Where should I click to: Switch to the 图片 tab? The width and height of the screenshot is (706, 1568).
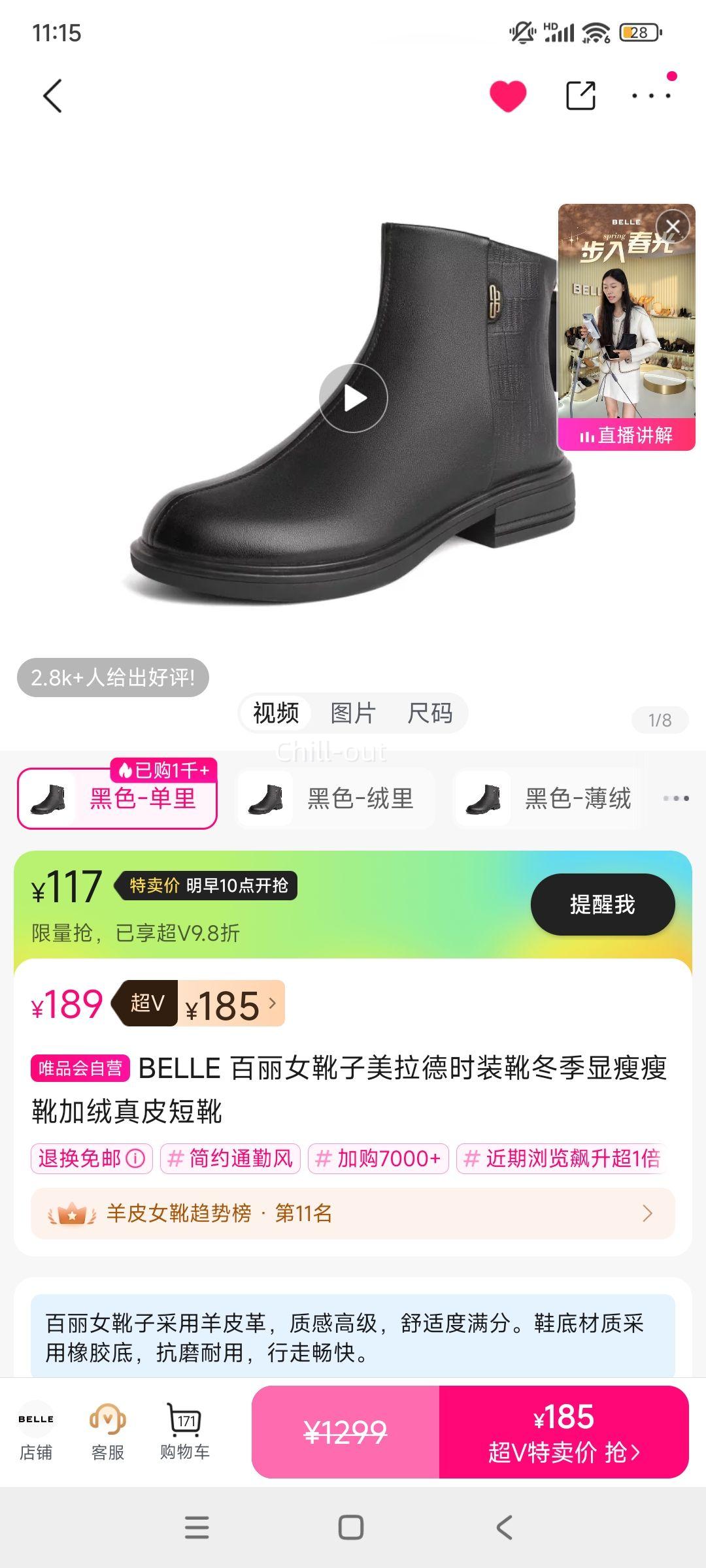(354, 714)
